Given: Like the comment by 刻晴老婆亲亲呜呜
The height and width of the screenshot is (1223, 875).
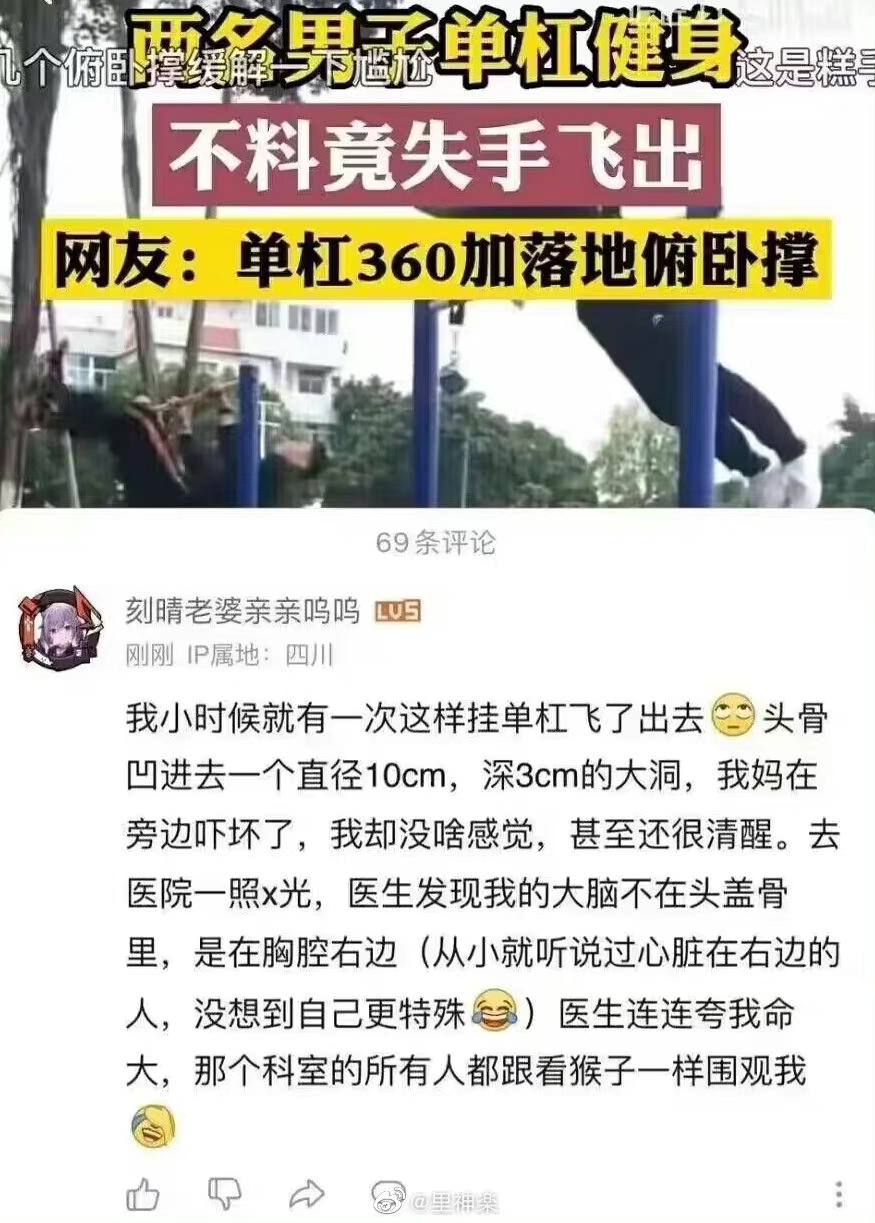Looking at the screenshot, I should pos(143,1193).
